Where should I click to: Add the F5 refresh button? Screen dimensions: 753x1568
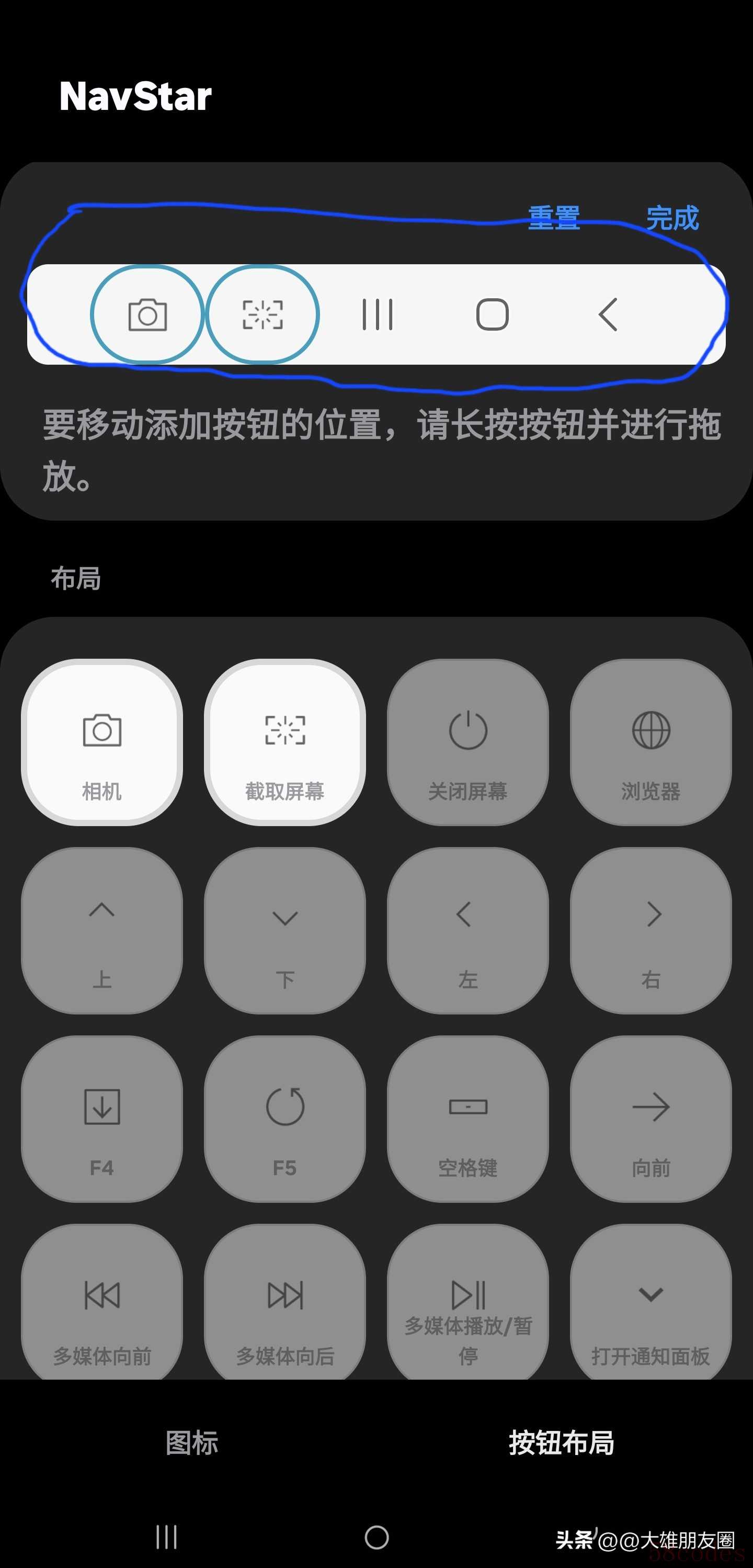(x=284, y=1119)
